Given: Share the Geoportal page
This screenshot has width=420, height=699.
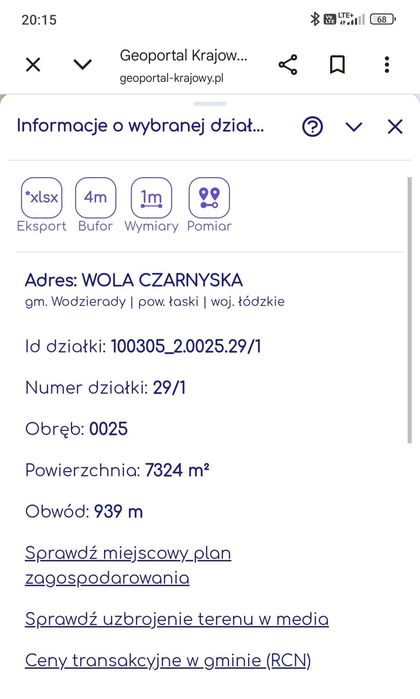Looking at the screenshot, I should coord(288,65).
